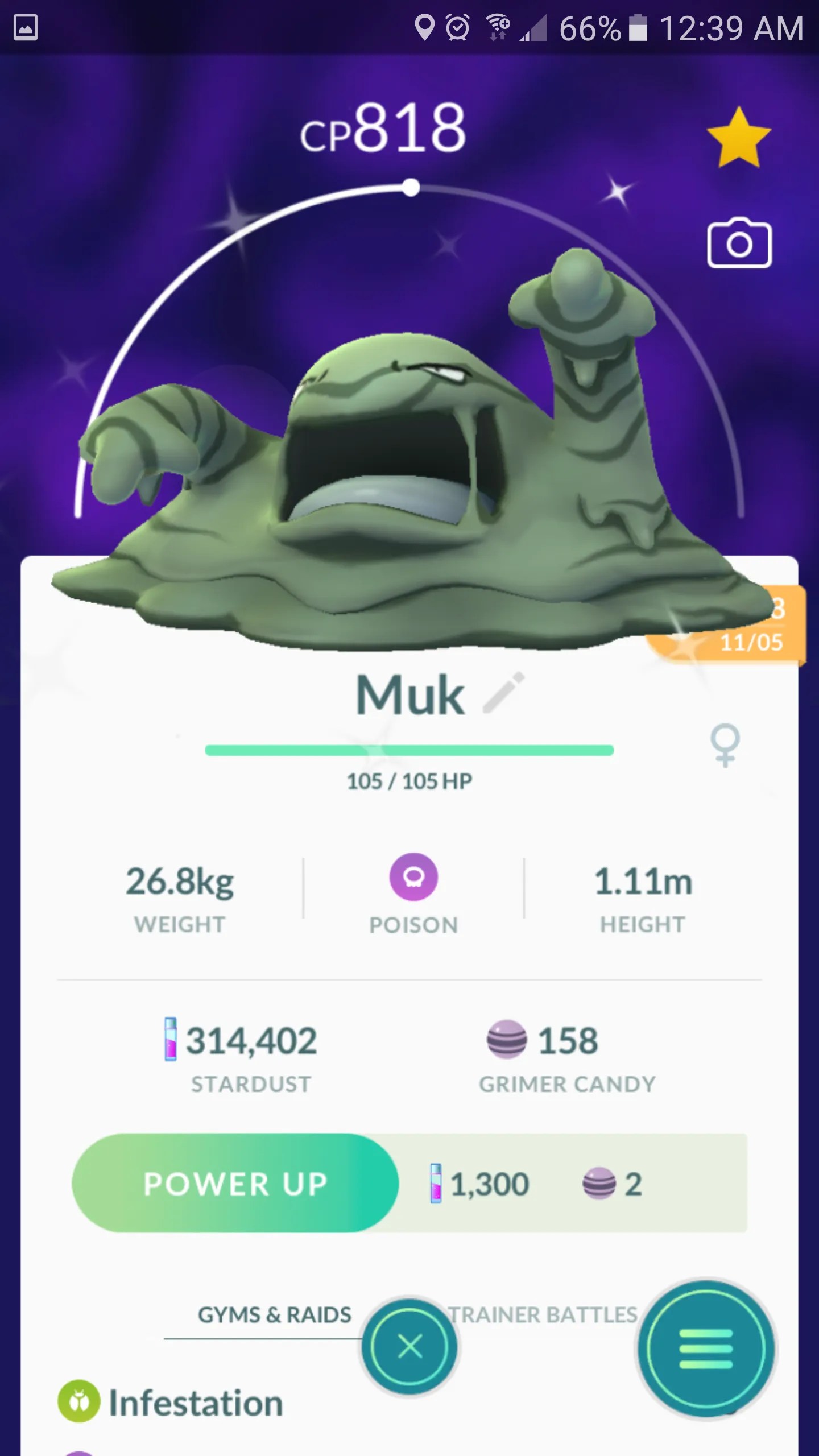Power up Muk for 1,300 stardust
Image resolution: width=819 pixels, height=1456 pixels.
point(235,1184)
